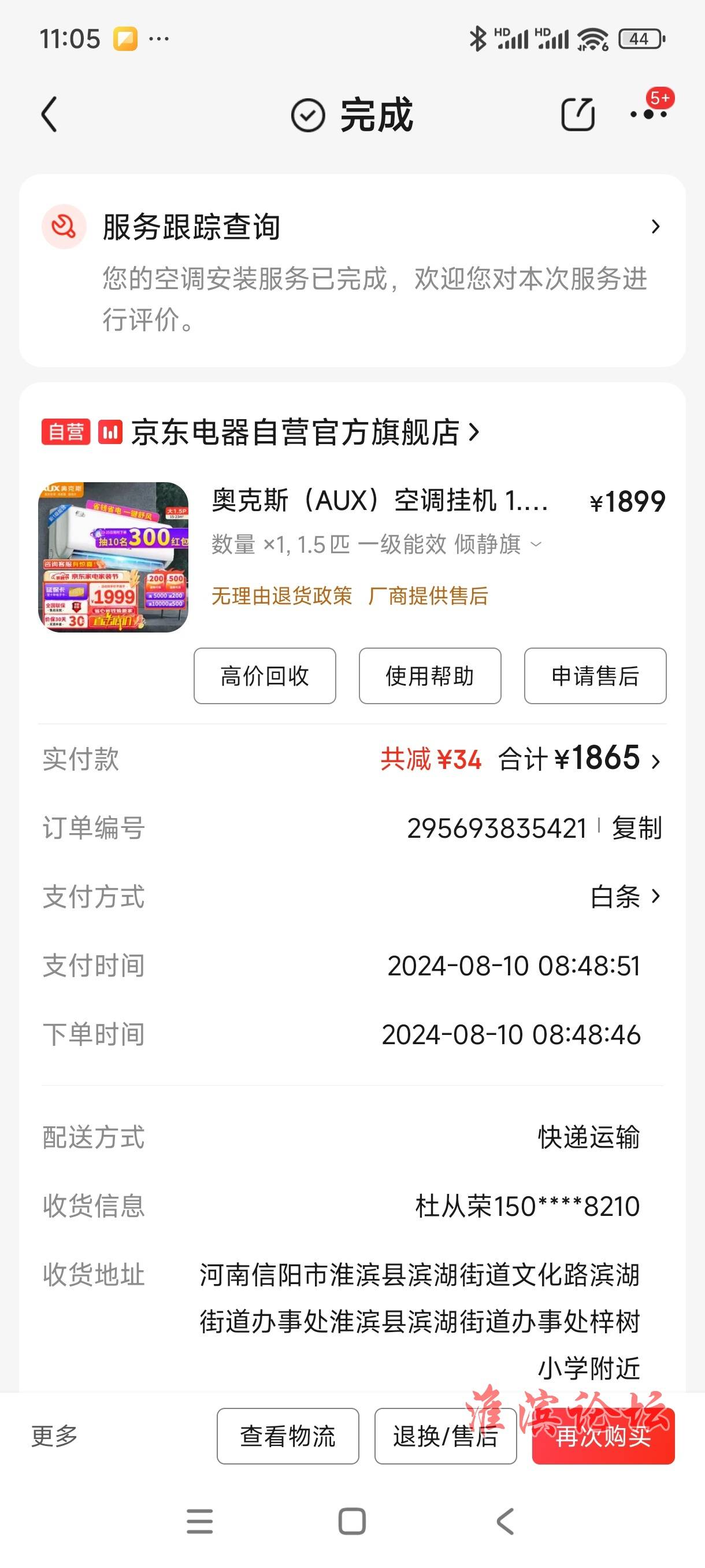Open the AUX air conditioner product image
Screen dimensions: 705x1568
(113, 557)
